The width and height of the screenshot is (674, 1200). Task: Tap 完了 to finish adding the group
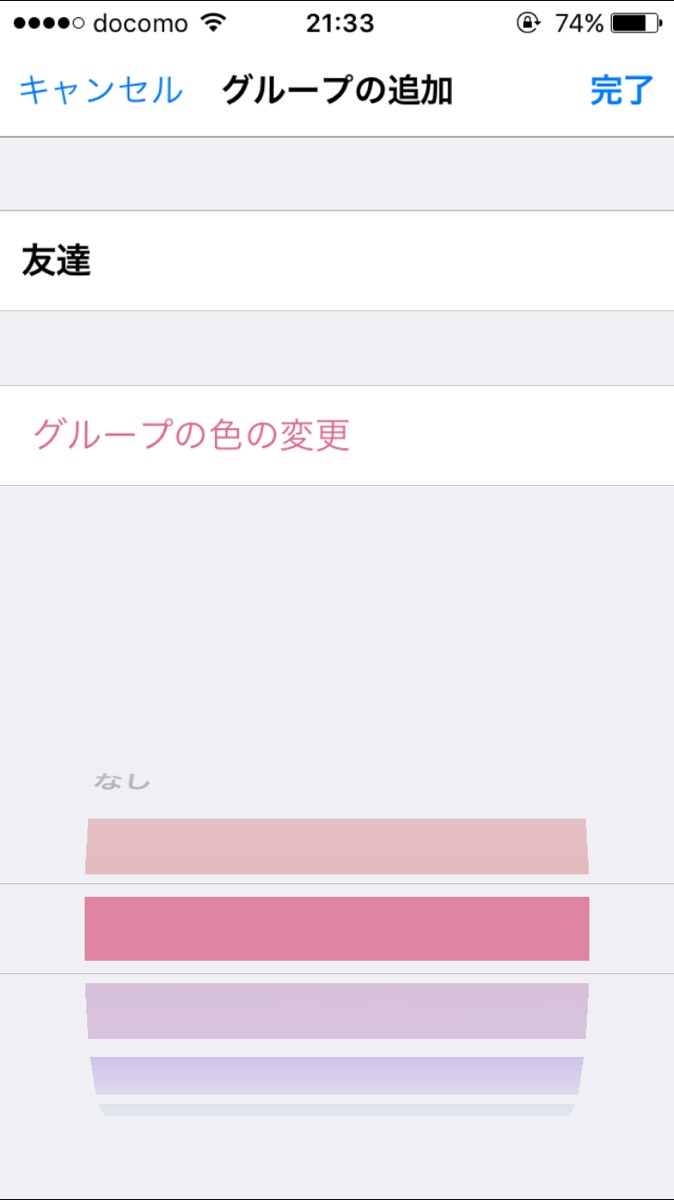(621, 90)
